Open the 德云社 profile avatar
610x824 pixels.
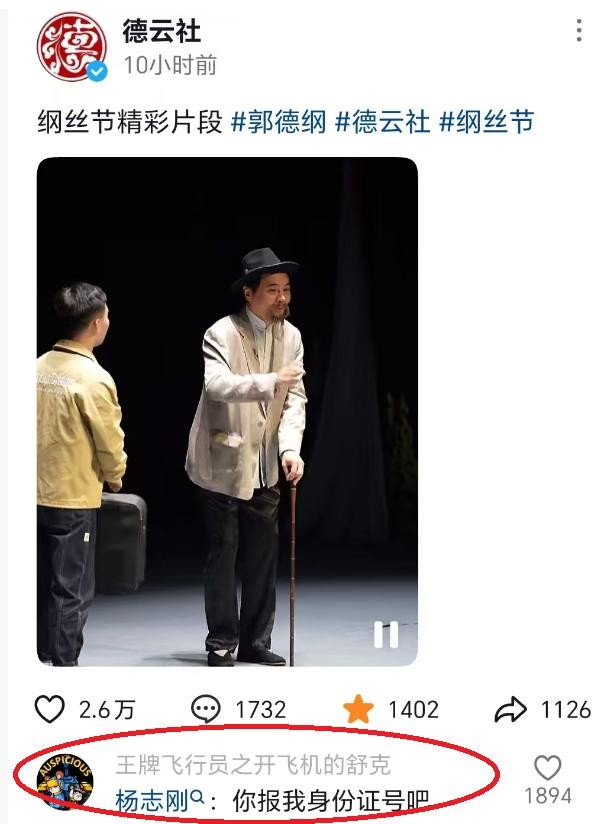tap(72, 47)
